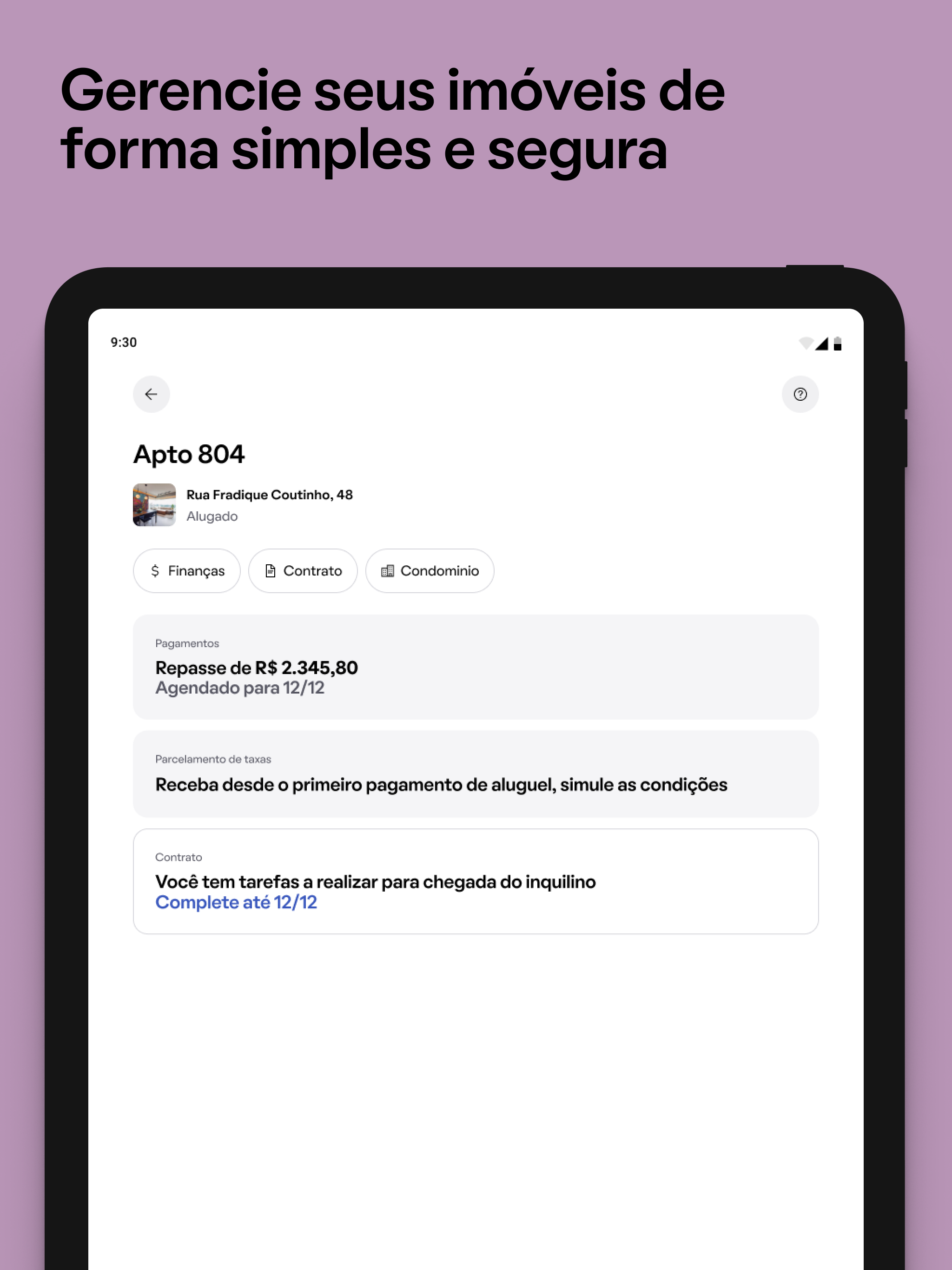Select the dollar sign icon on Finanças chip
This screenshot has width=952, height=1270.
click(155, 571)
